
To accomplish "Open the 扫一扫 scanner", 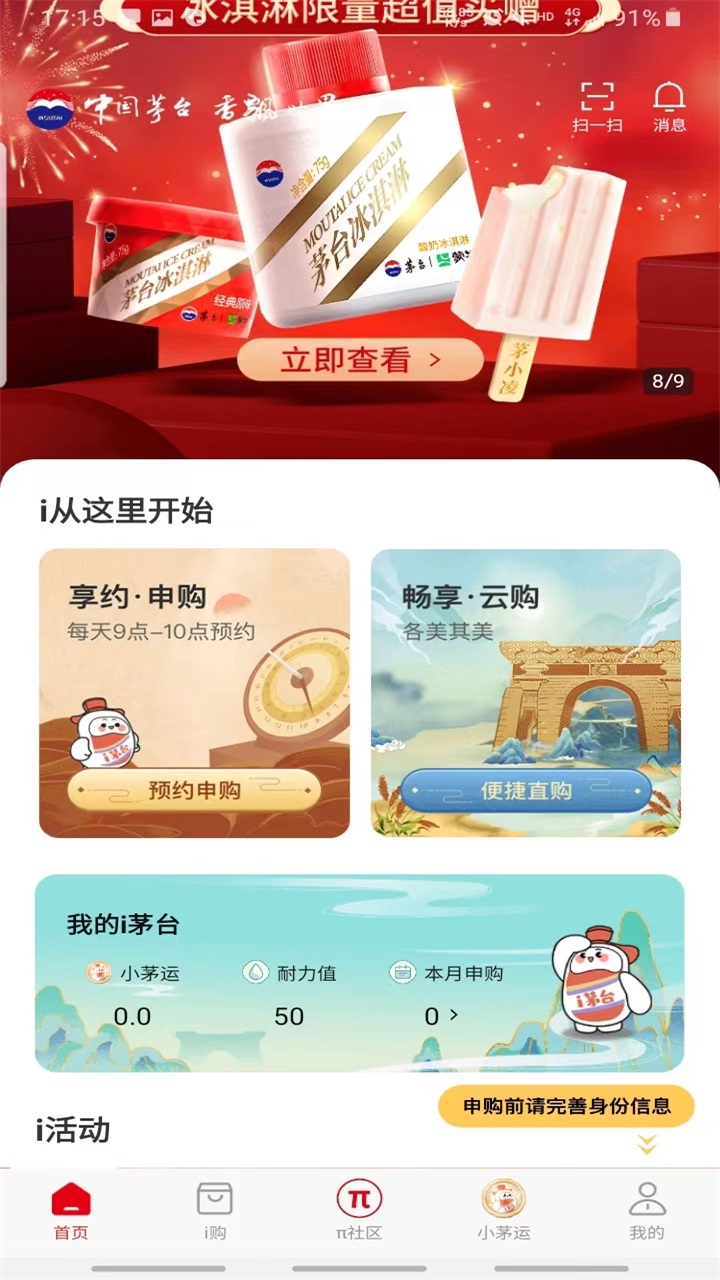I will tap(597, 107).
